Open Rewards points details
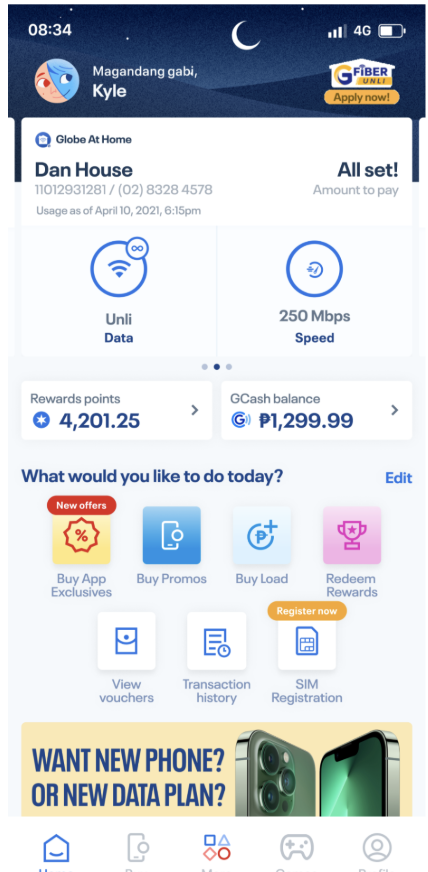The width and height of the screenshot is (428, 872). [117, 410]
